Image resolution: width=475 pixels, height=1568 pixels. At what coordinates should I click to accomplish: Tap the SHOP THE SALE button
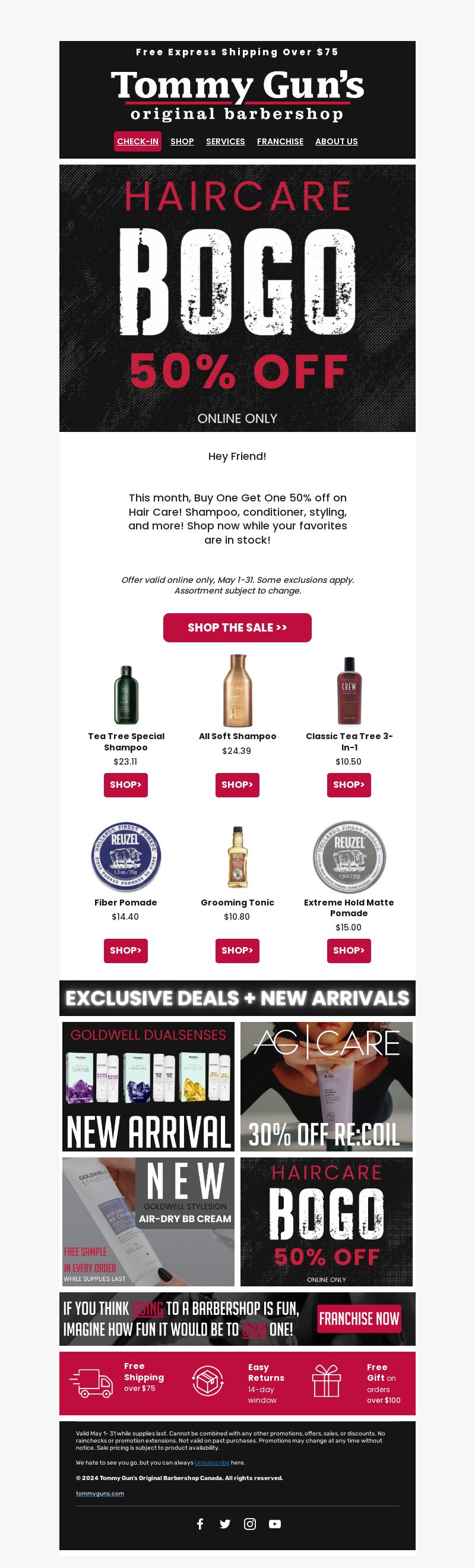click(x=237, y=627)
